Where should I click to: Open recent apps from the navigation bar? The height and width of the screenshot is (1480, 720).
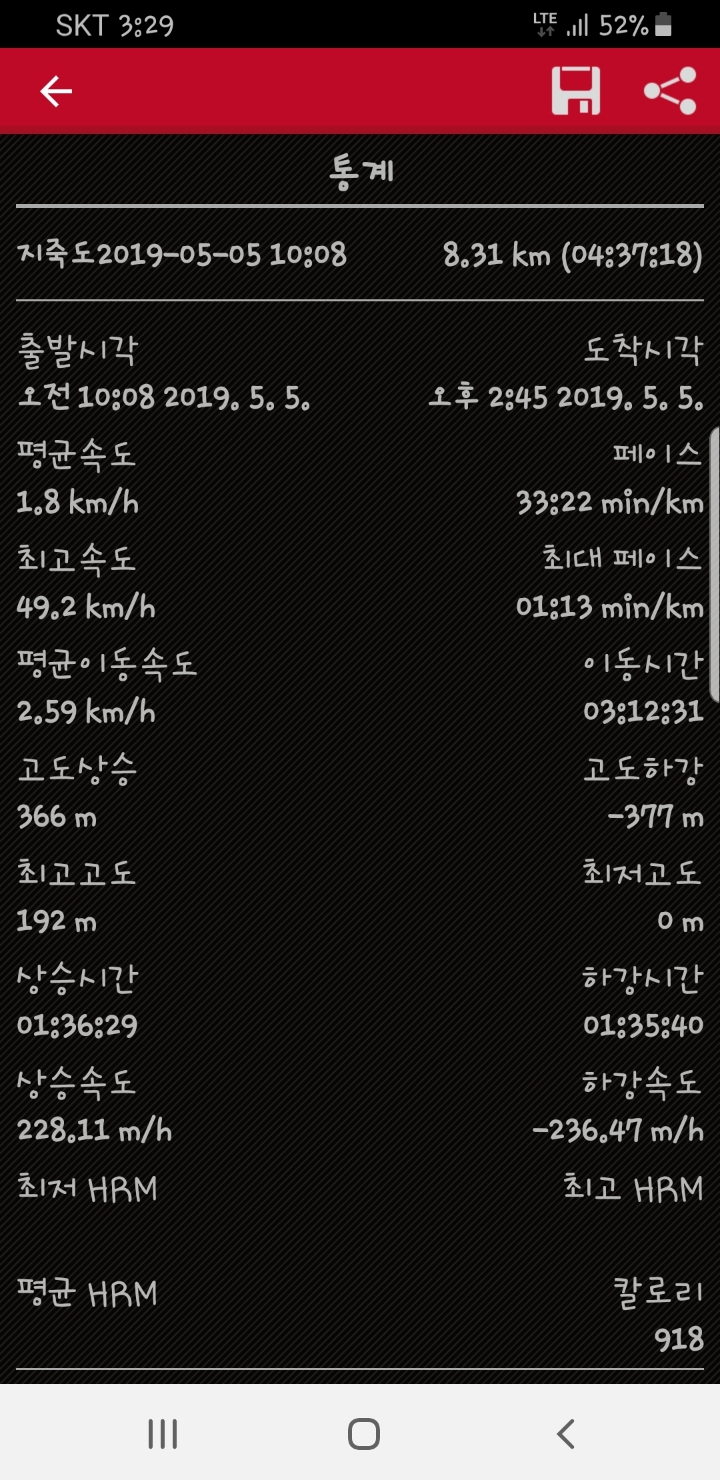tap(163, 1434)
